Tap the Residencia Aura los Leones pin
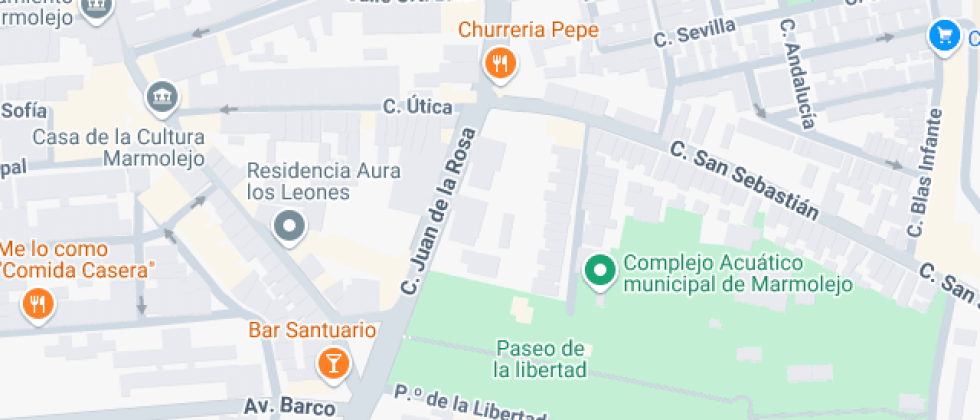This screenshot has height=420, width=980. (290, 228)
